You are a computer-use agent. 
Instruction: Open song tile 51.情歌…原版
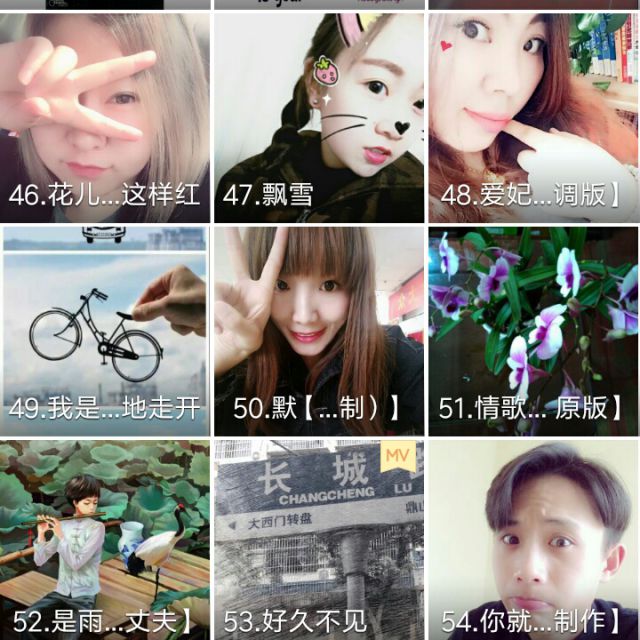533,331
